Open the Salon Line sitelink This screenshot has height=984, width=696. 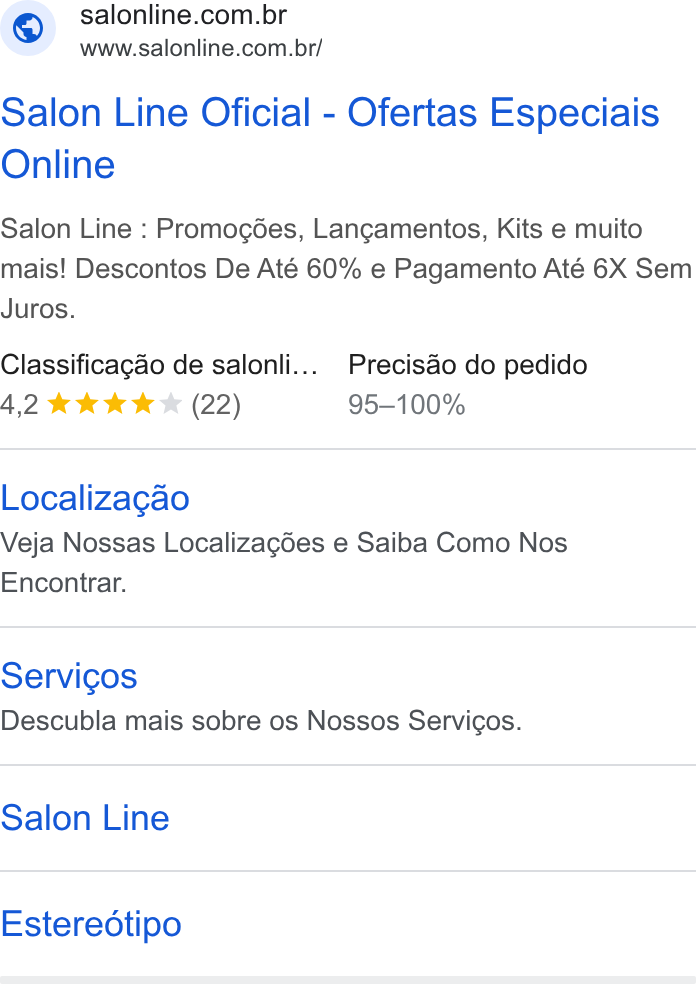85,818
